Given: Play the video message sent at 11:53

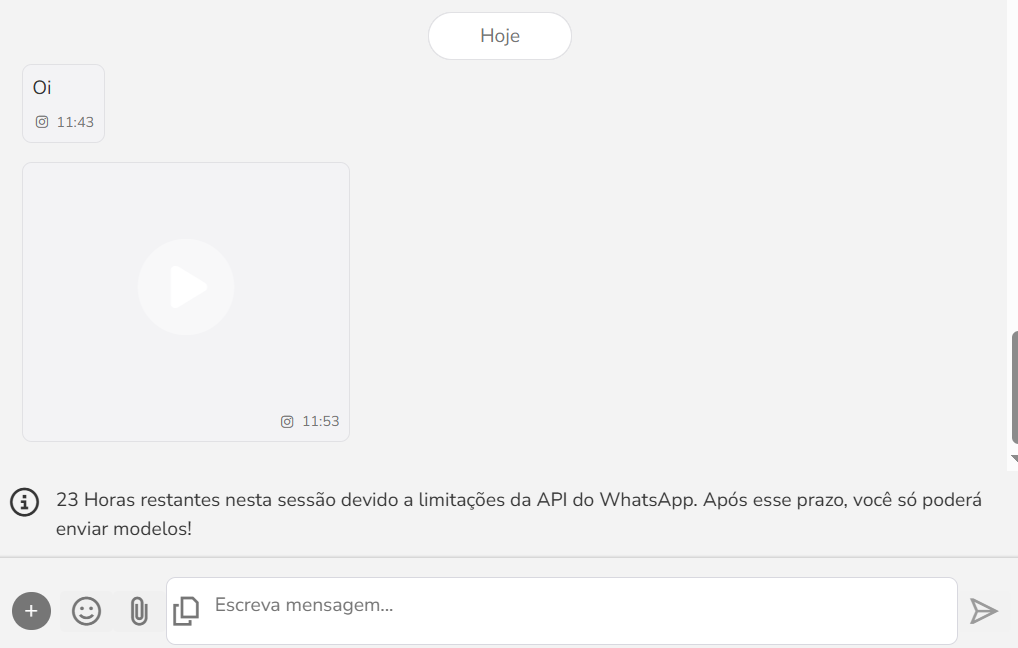Looking at the screenshot, I should click(186, 287).
